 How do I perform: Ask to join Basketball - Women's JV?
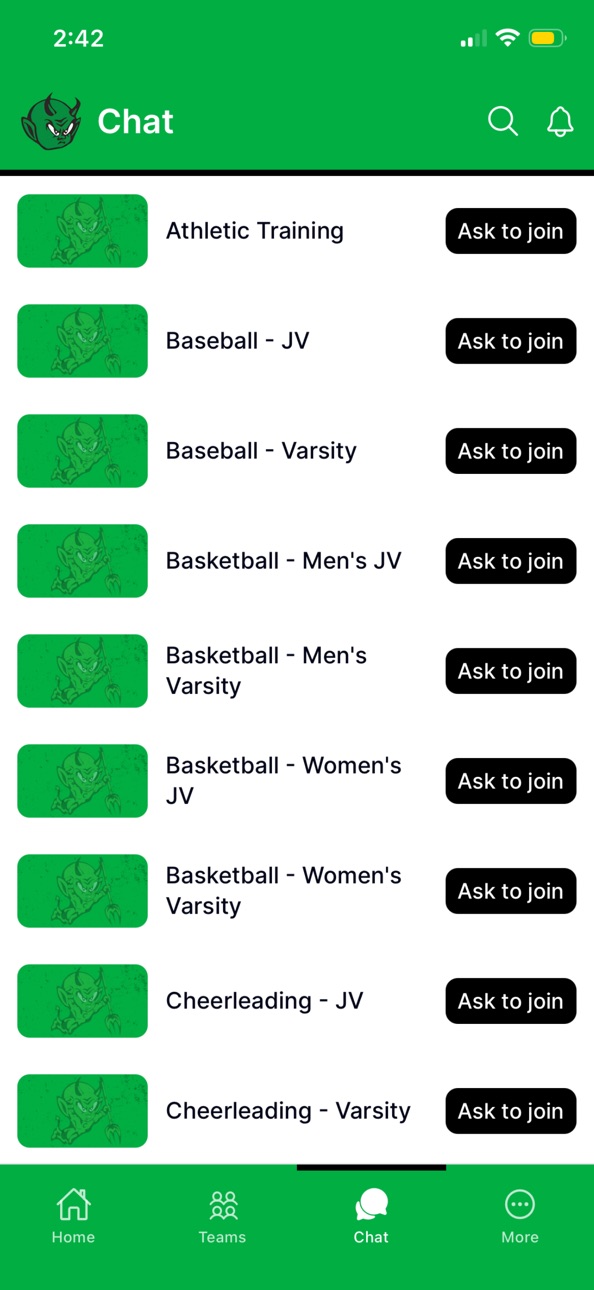click(511, 781)
